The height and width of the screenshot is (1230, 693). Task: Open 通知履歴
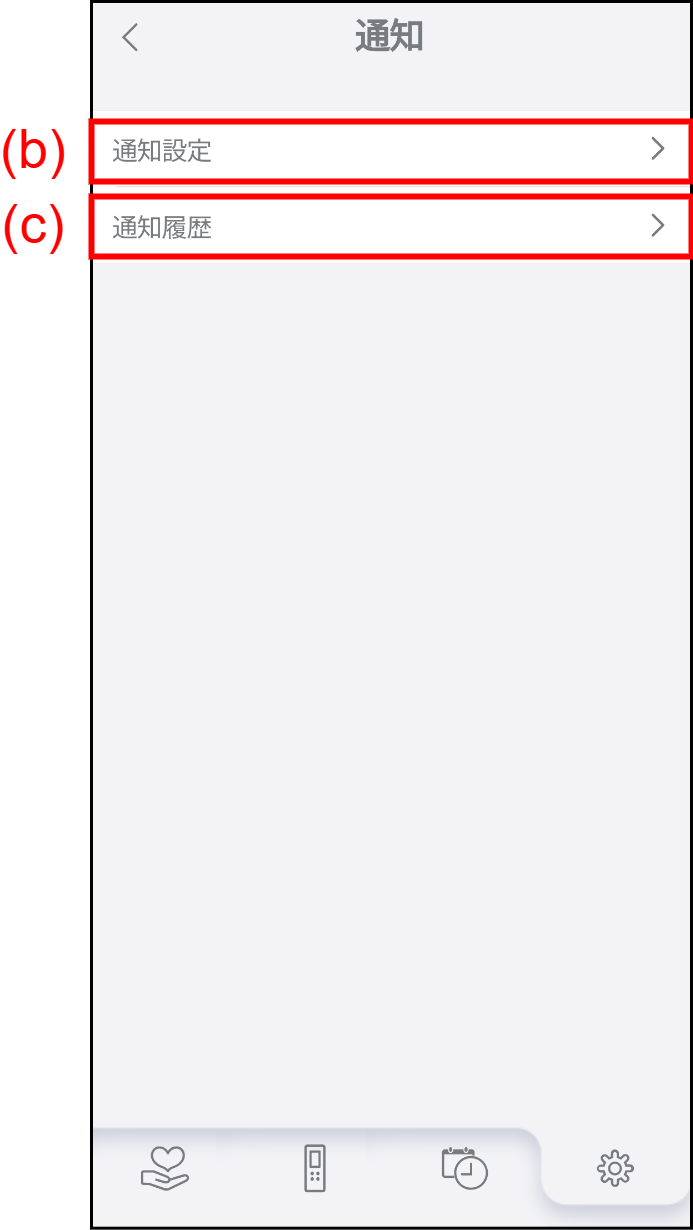(x=390, y=228)
